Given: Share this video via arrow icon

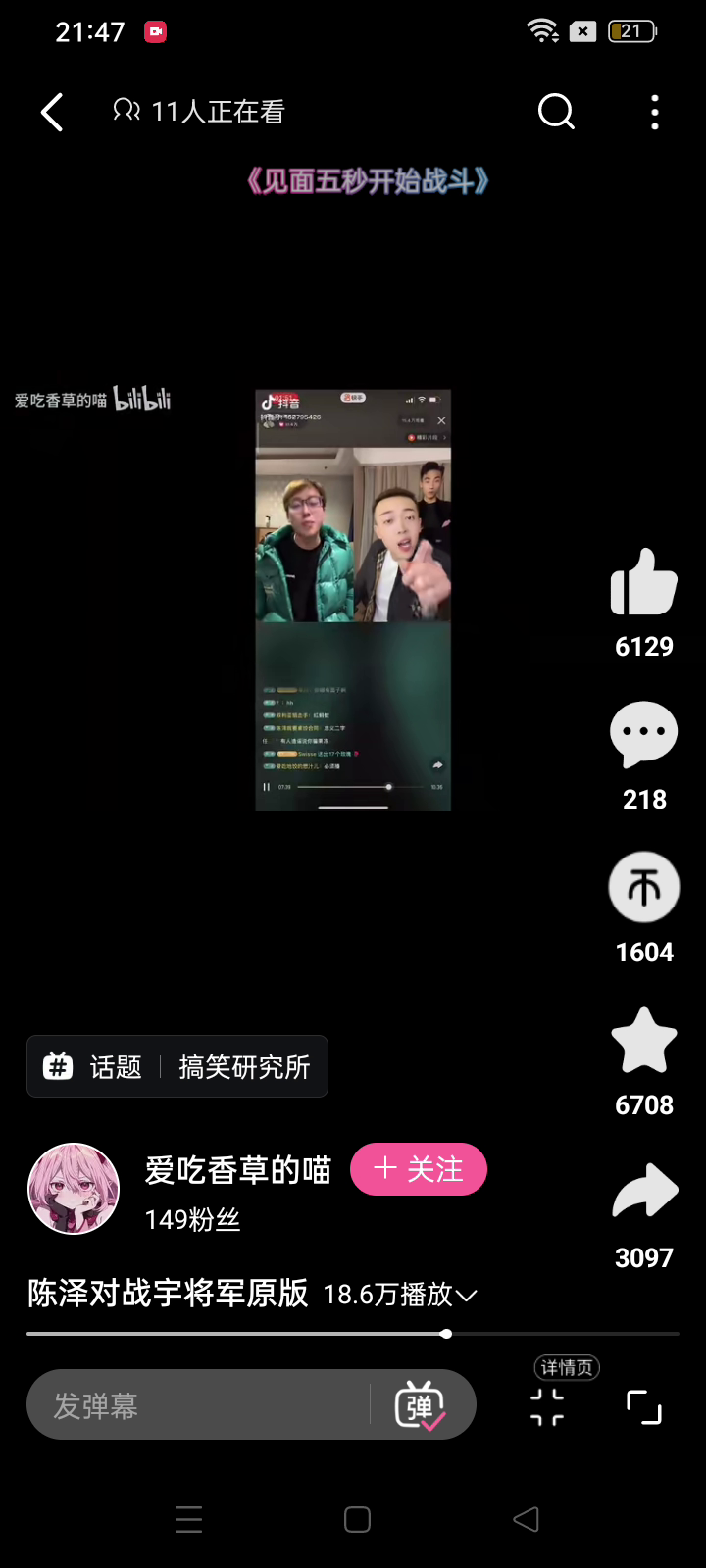Looking at the screenshot, I should [x=643, y=1192].
